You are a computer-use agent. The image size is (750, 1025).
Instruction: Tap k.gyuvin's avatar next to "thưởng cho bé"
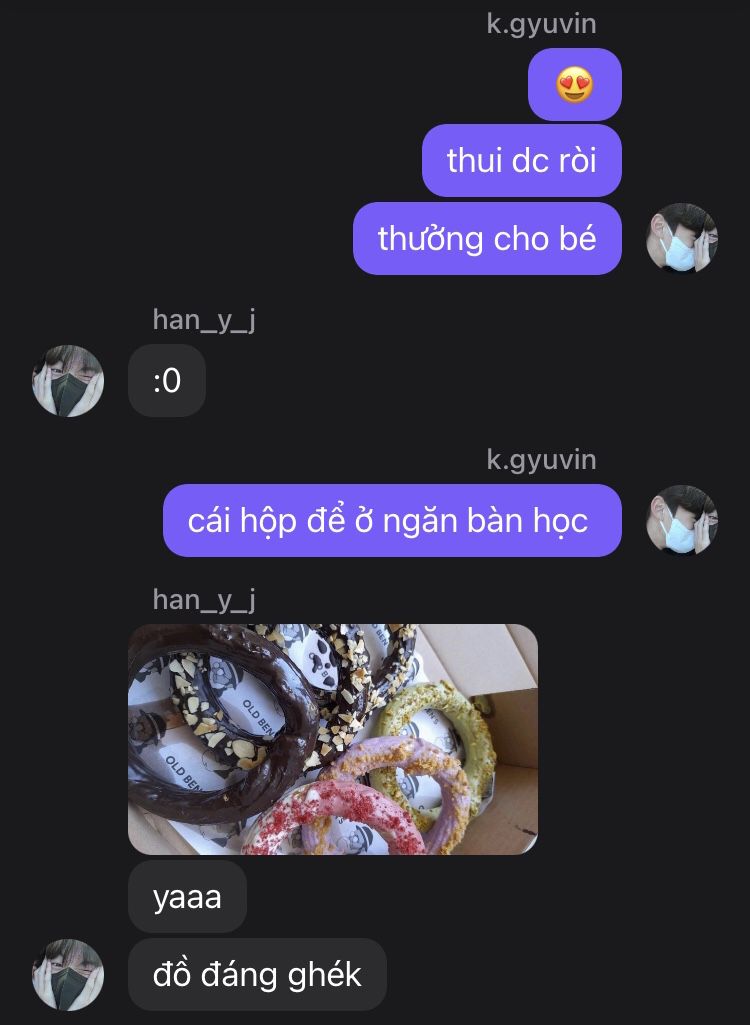click(x=682, y=238)
